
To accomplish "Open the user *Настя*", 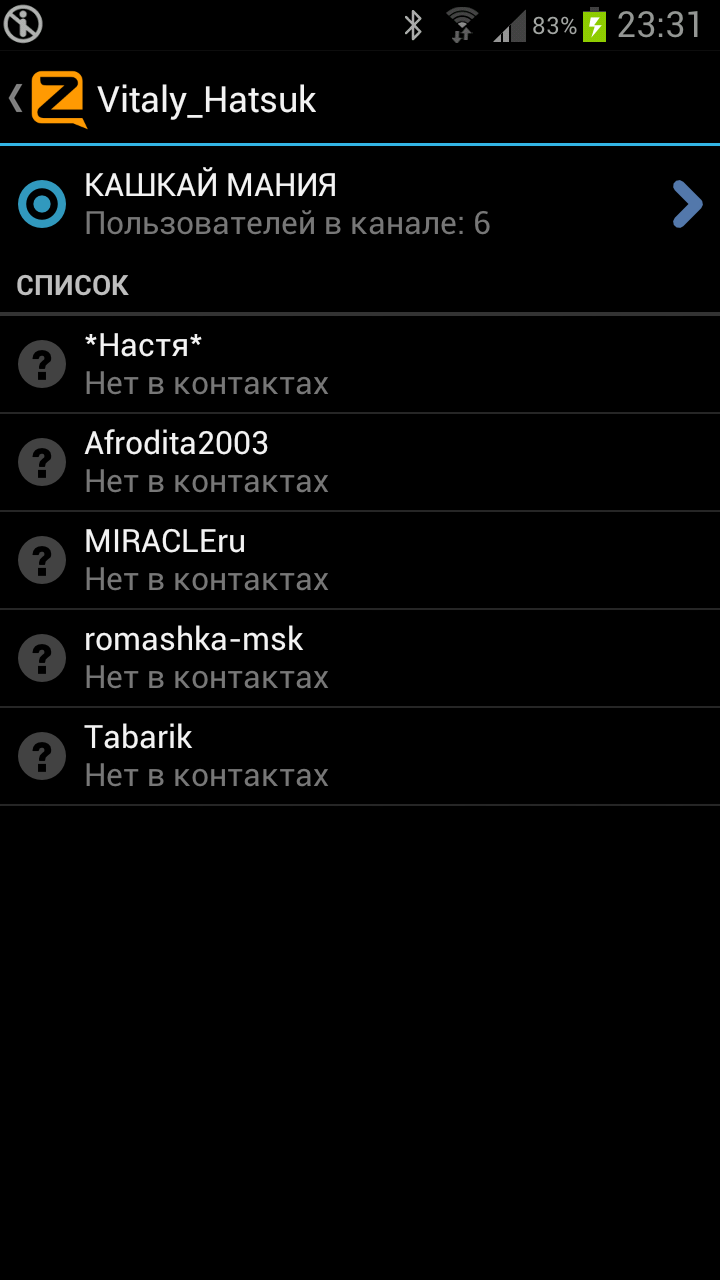I will click(x=360, y=364).
